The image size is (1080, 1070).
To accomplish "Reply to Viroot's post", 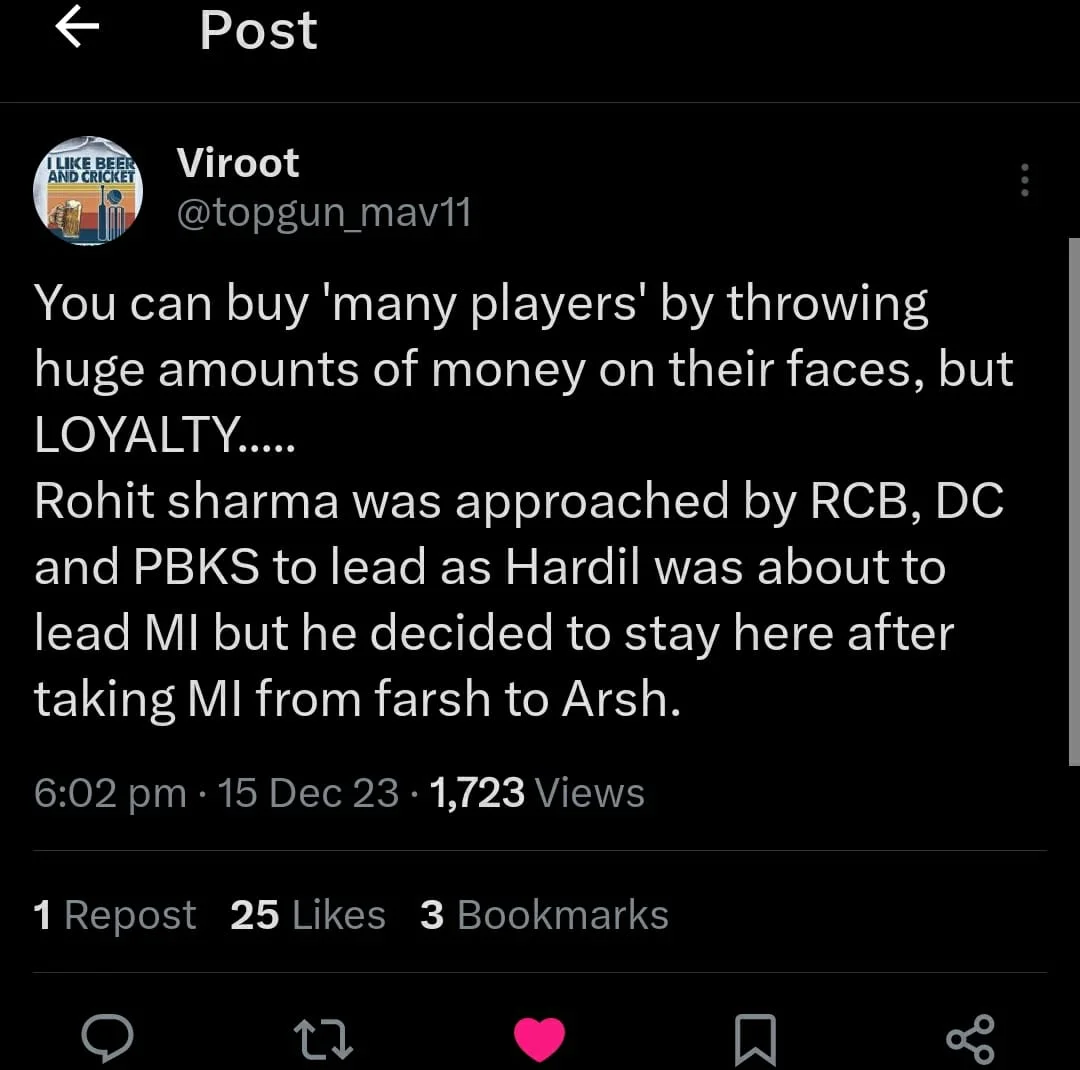I will pyautogui.click(x=106, y=1039).
